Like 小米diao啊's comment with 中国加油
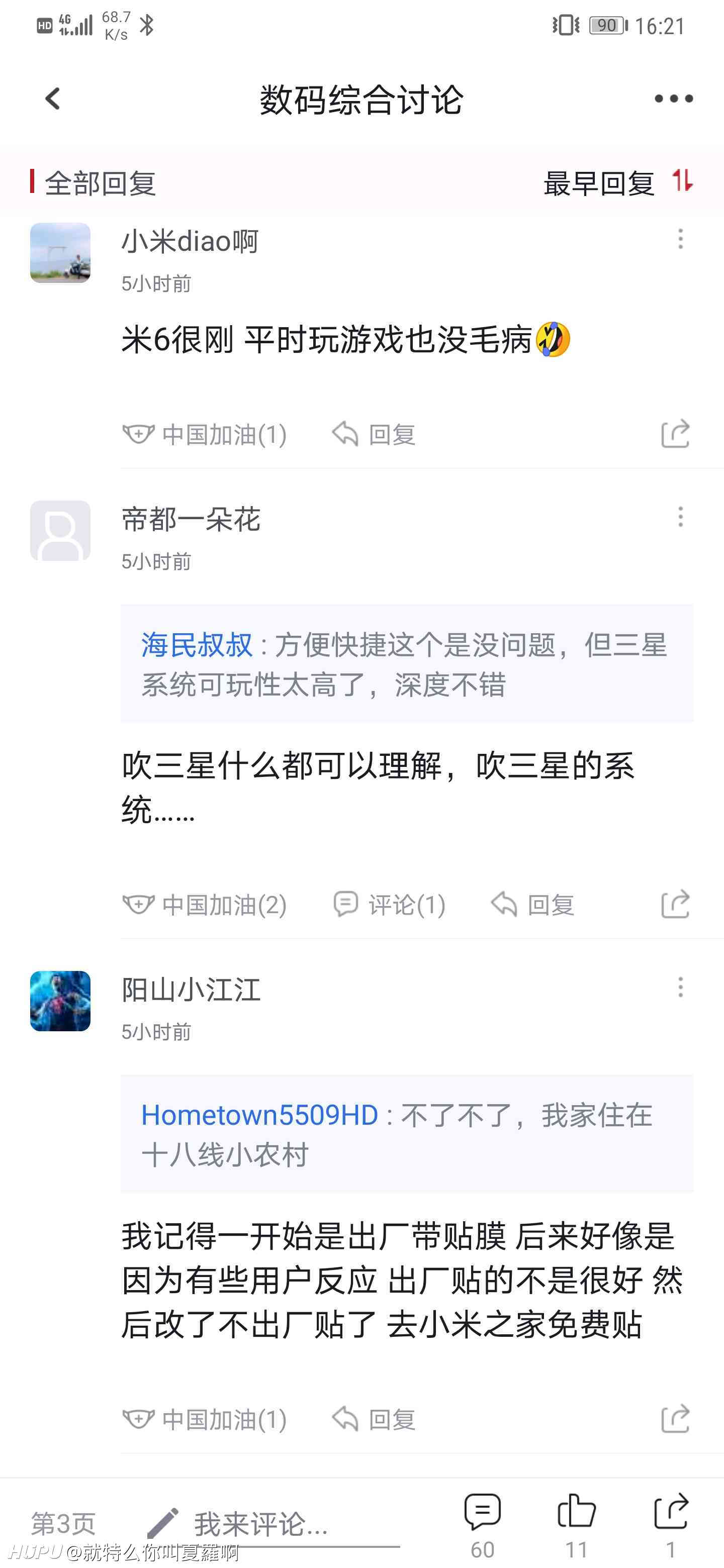The width and height of the screenshot is (724, 1568). click(x=205, y=434)
